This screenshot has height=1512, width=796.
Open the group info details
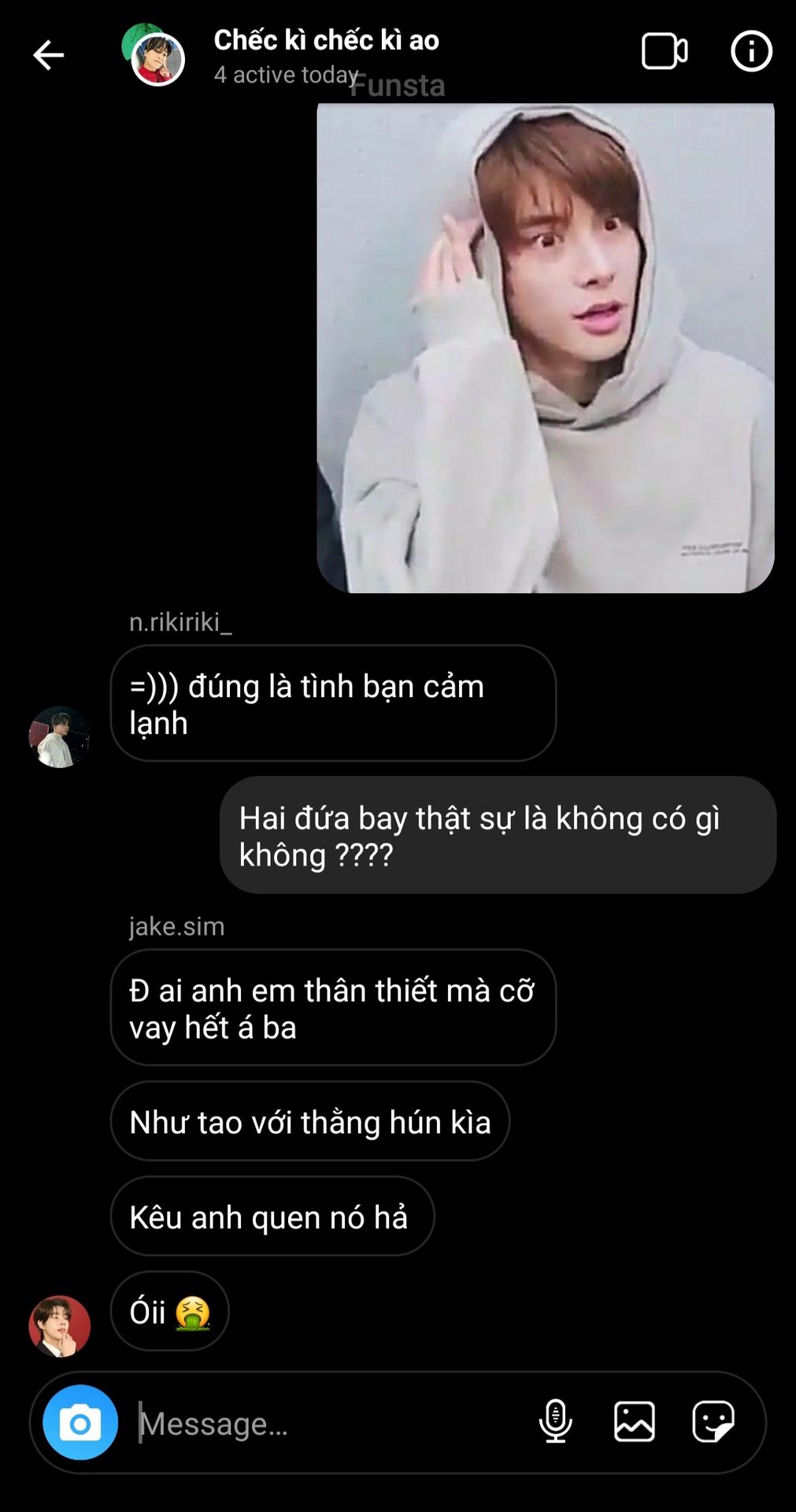coord(751,52)
